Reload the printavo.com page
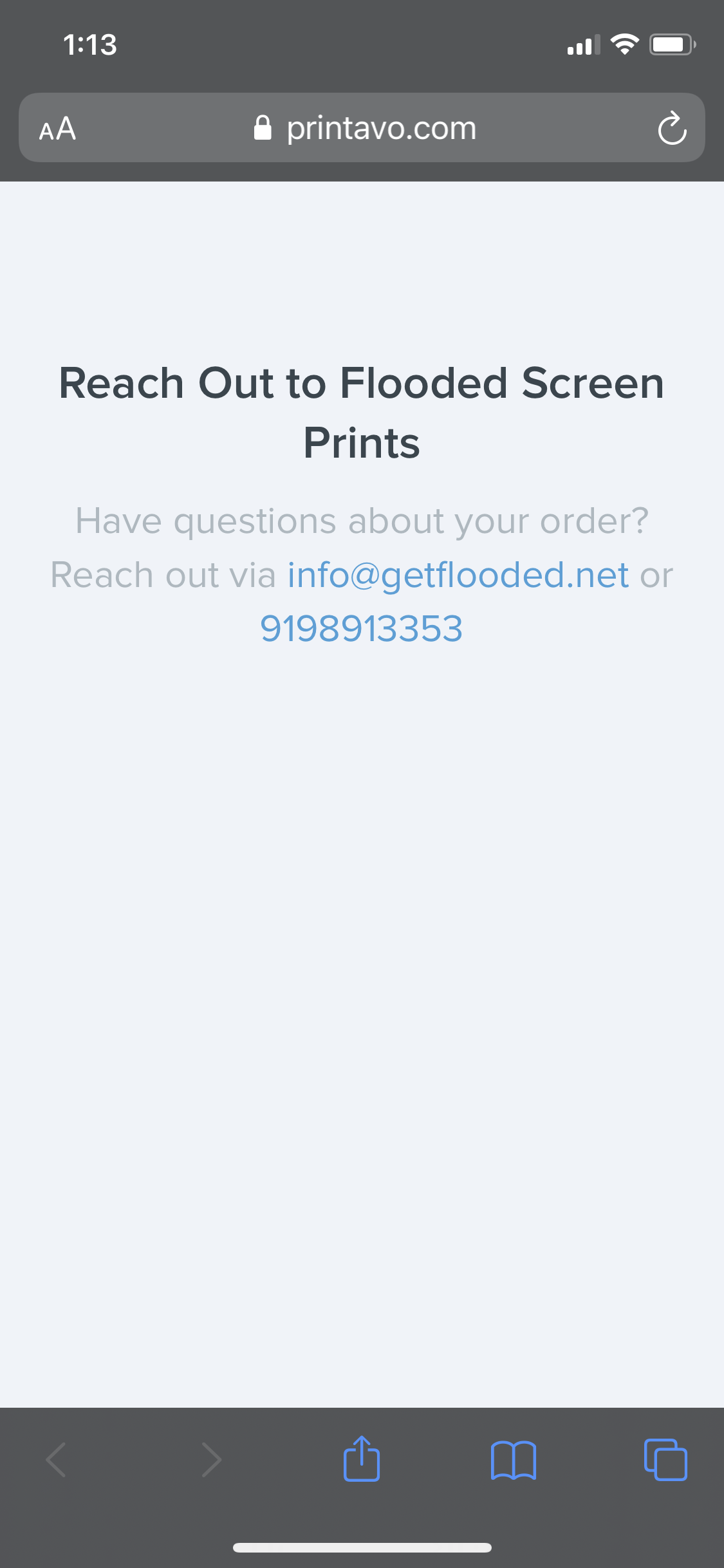Image resolution: width=724 pixels, height=1568 pixels. click(672, 128)
